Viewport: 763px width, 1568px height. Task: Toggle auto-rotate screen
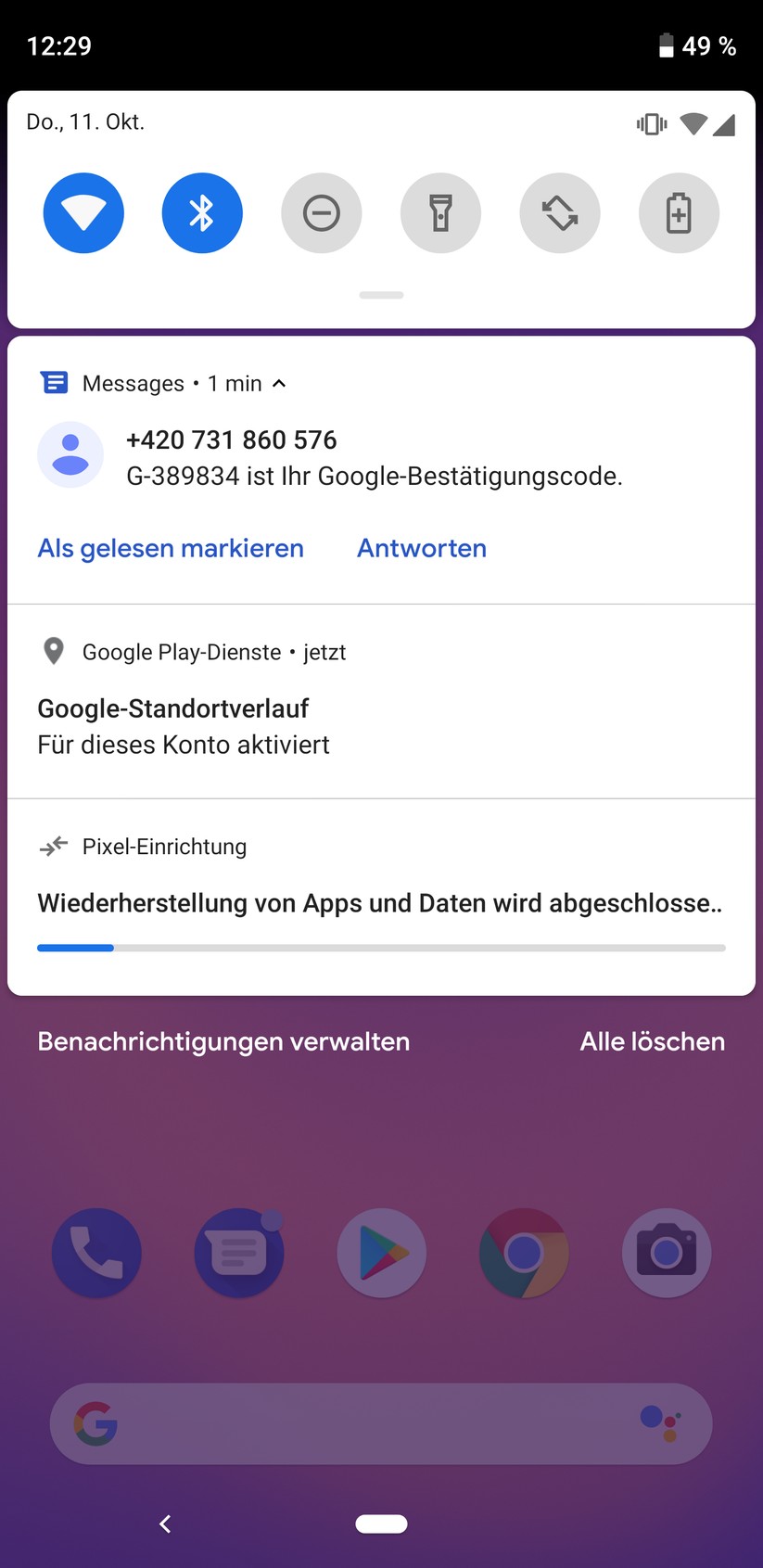pos(559,212)
